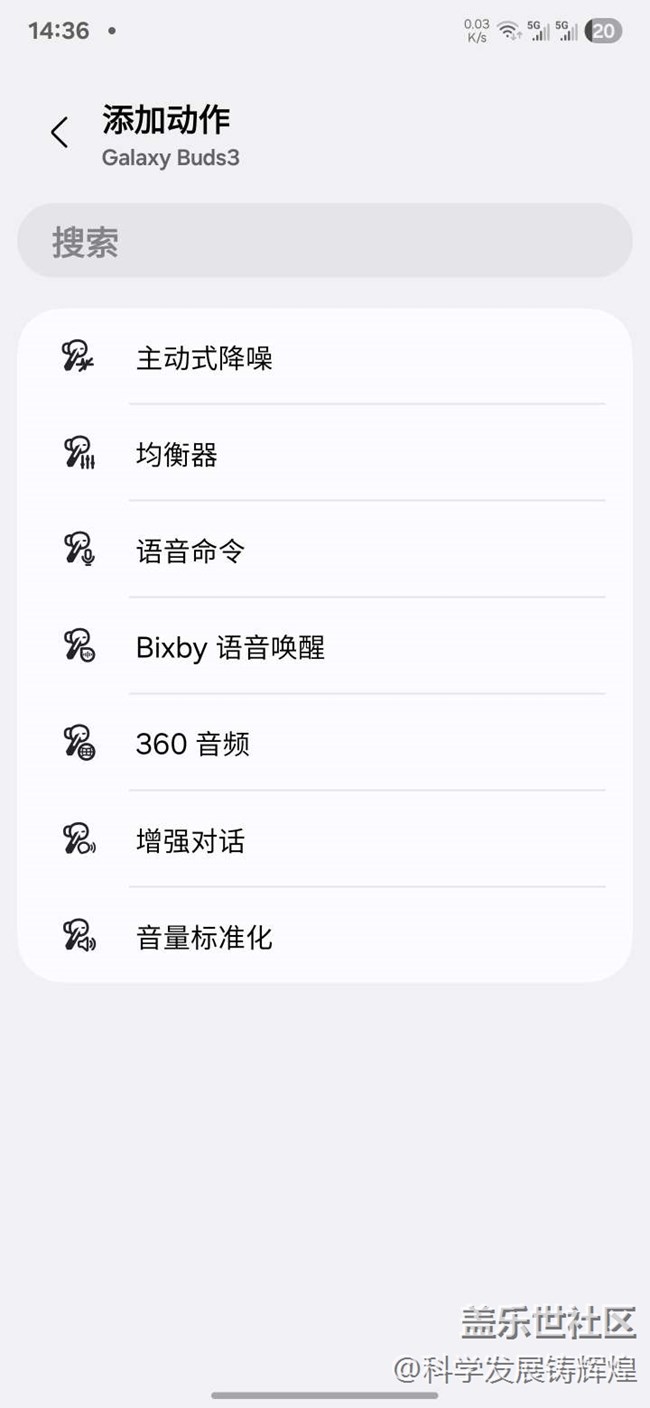Tap the 搜索 search field
Screen dimensions: 650x1408
coord(325,241)
